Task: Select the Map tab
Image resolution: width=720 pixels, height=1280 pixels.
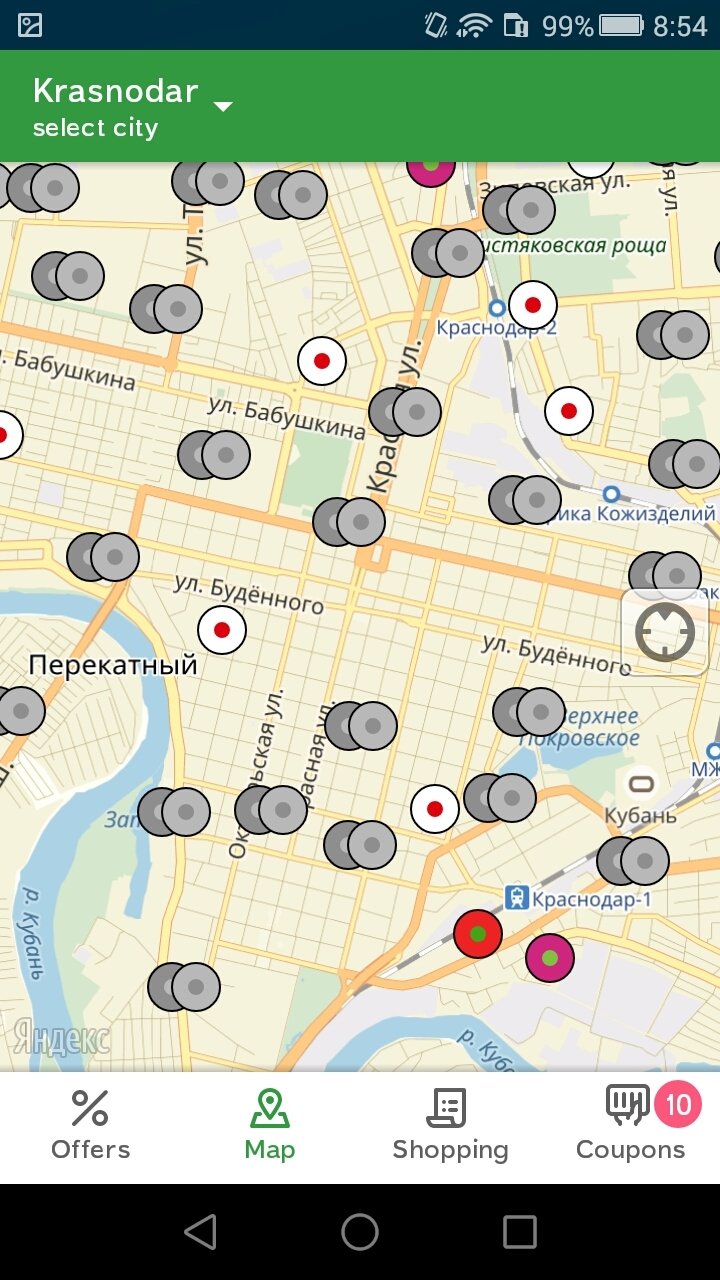Action: (x=270, y=1126)
